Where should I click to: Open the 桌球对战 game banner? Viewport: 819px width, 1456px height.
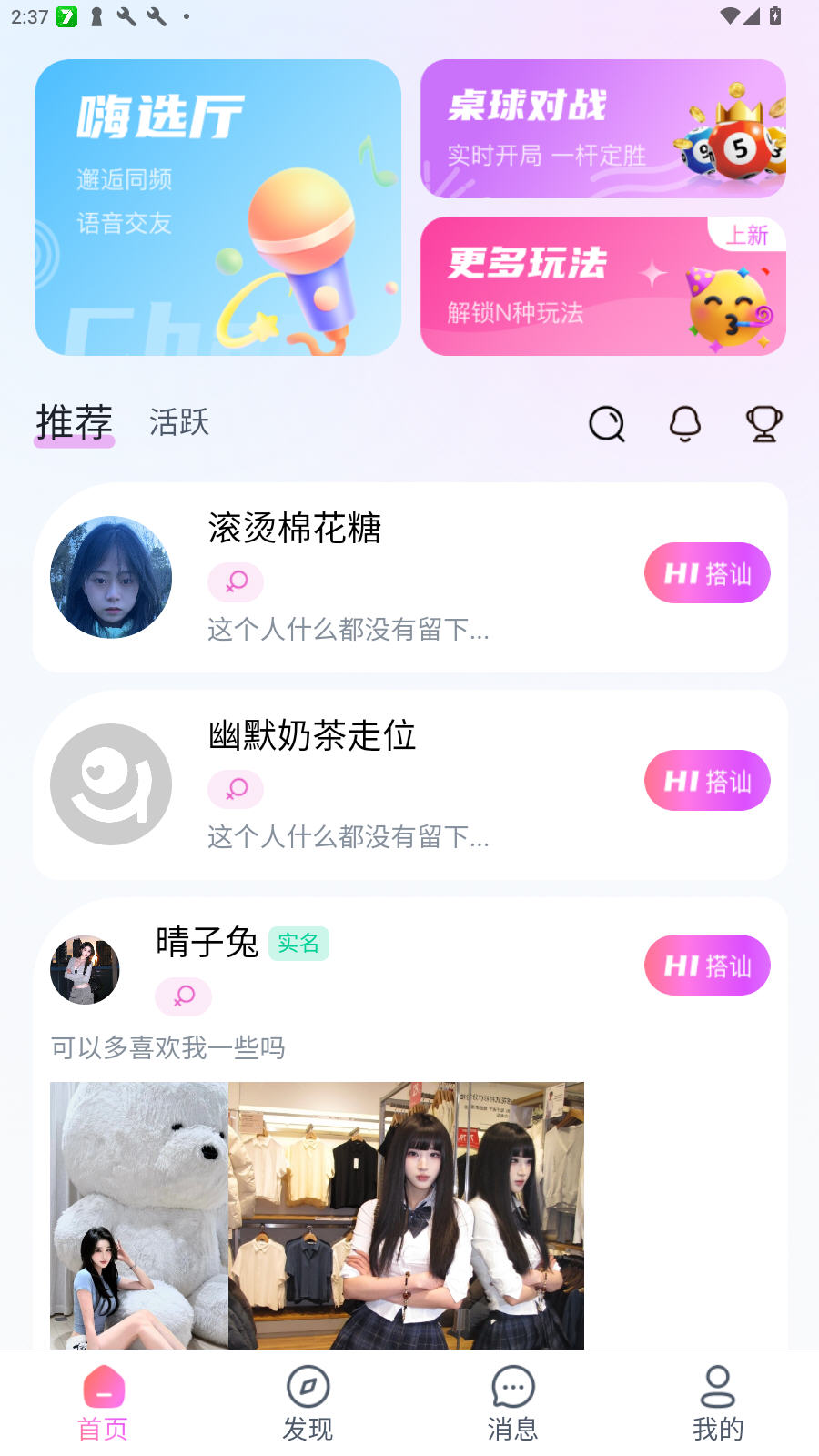coord(602,129)
